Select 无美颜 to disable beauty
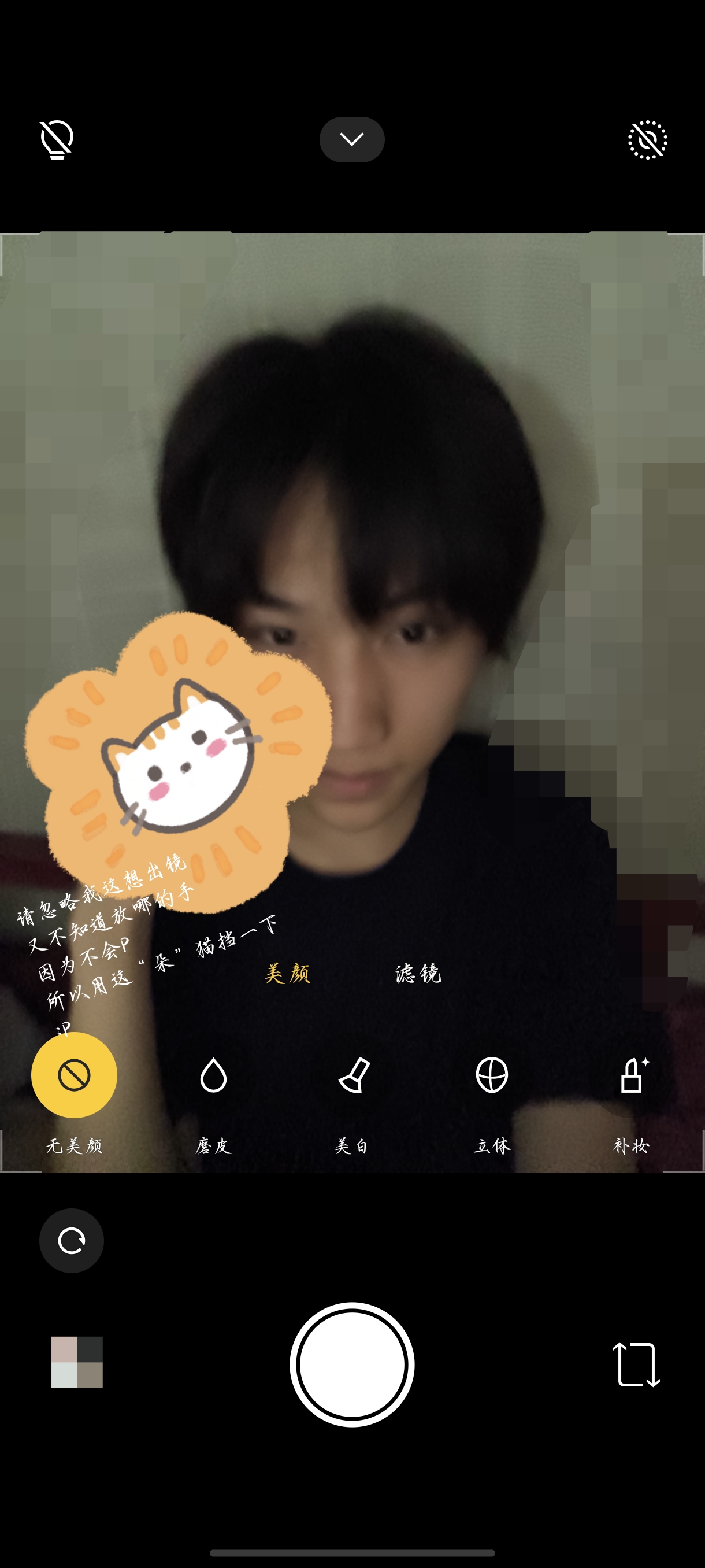This screenshot has width=705, height=1568. (74, 1075)
